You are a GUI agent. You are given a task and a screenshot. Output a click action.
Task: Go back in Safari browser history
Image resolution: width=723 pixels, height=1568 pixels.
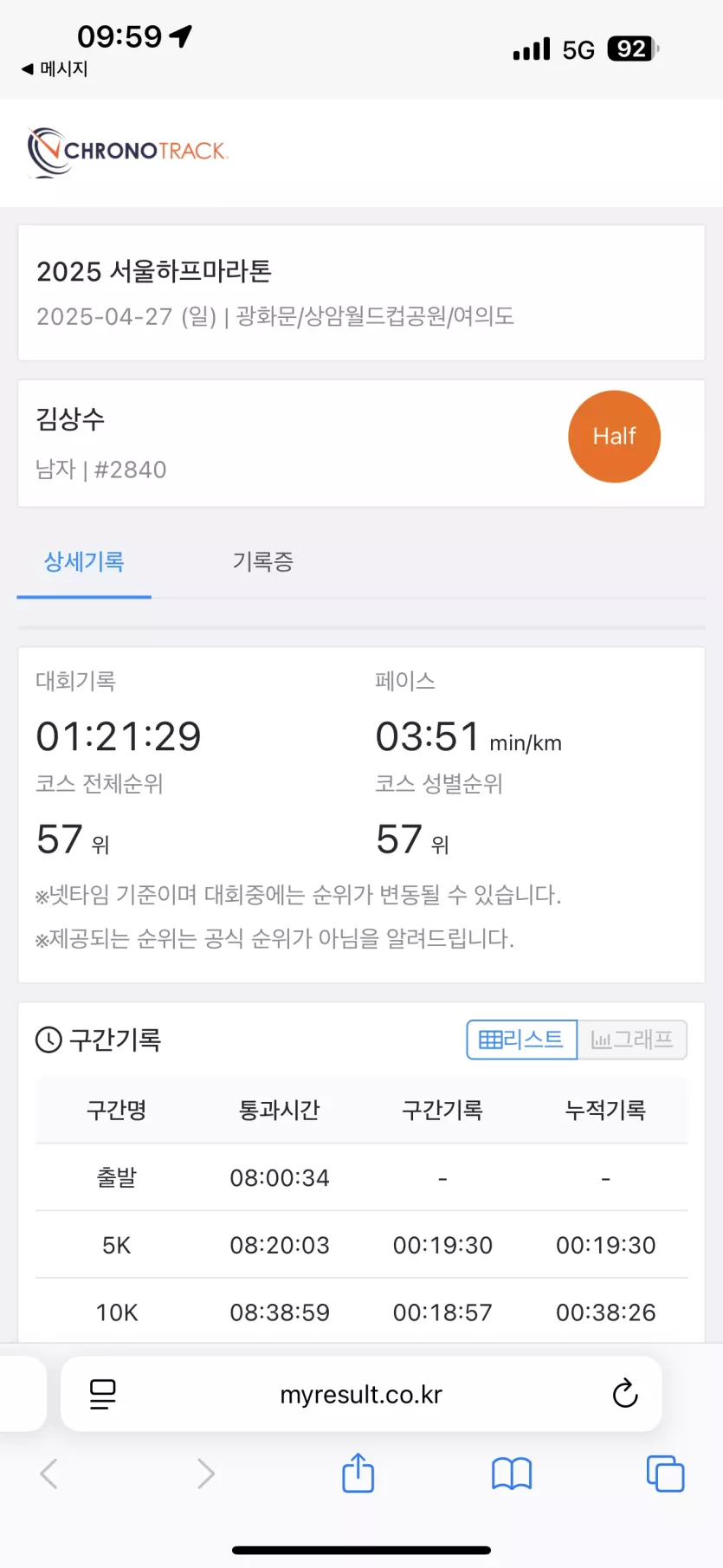49,1473
